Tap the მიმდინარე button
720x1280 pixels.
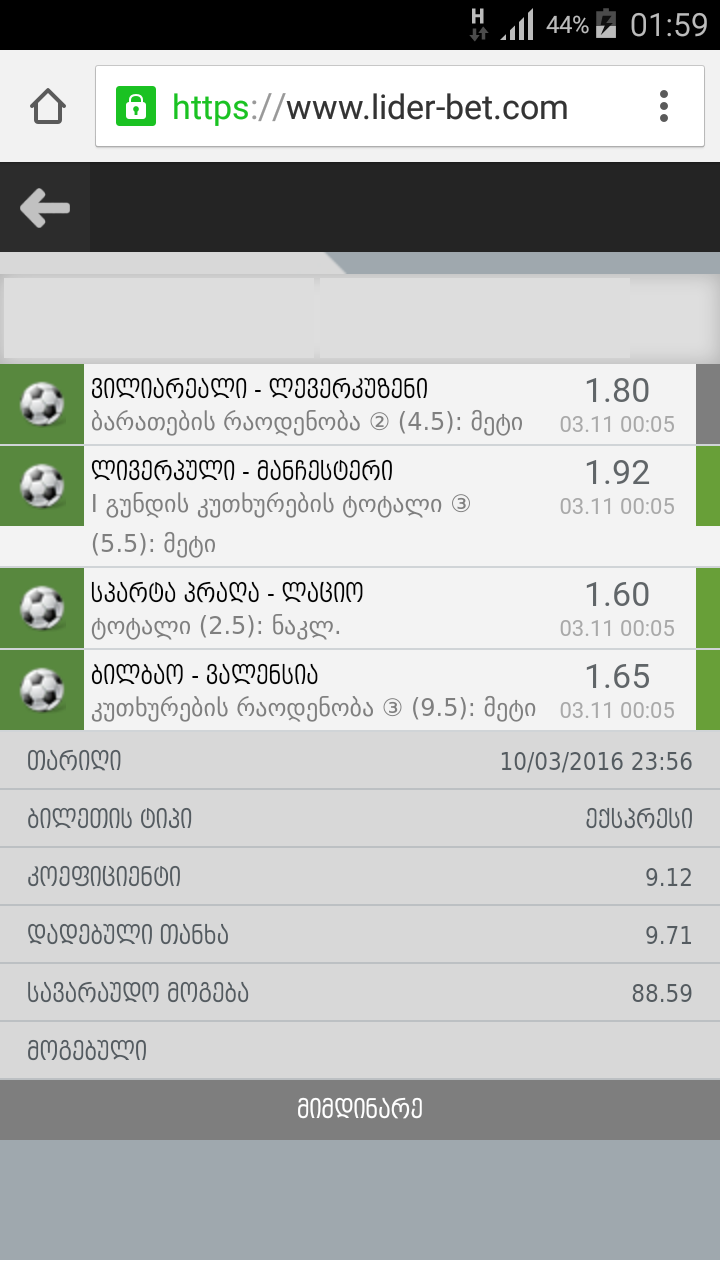click(360, 1109)
